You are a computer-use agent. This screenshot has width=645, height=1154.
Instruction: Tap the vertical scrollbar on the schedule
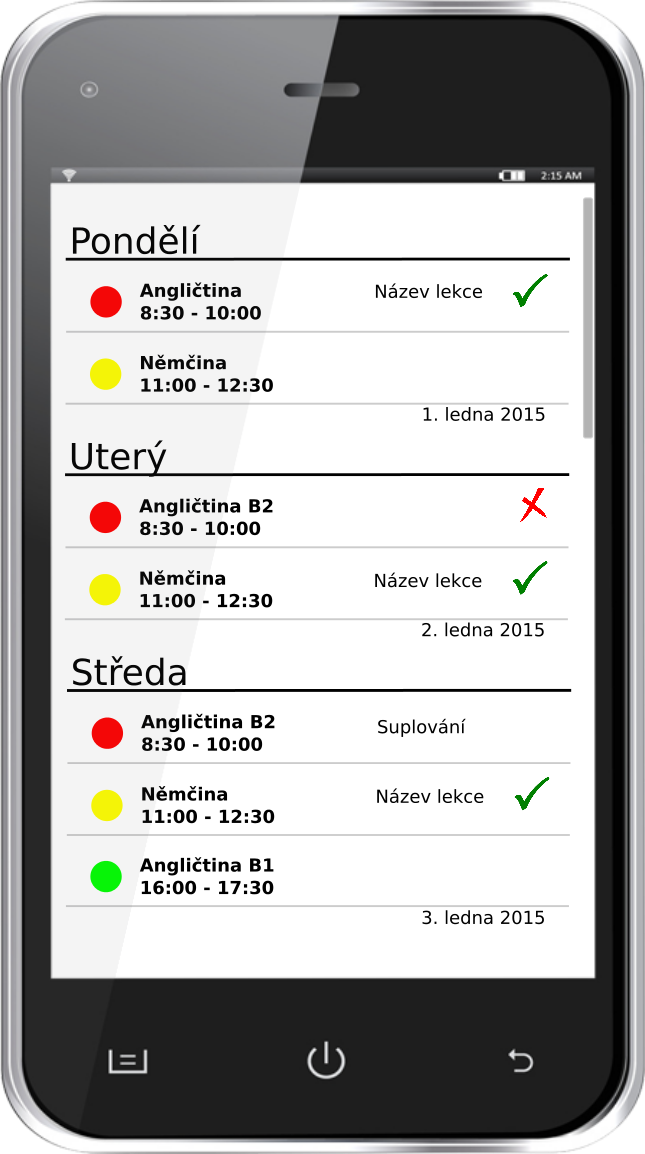click(588, 317)
